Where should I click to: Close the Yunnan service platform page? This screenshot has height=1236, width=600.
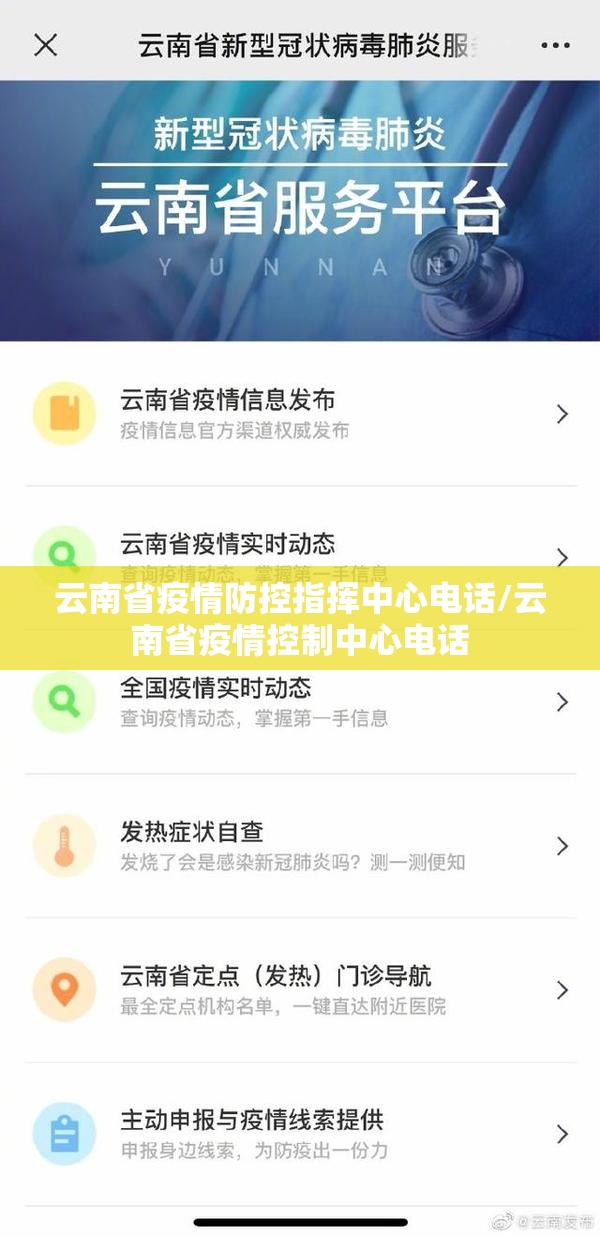click(45, 45)
